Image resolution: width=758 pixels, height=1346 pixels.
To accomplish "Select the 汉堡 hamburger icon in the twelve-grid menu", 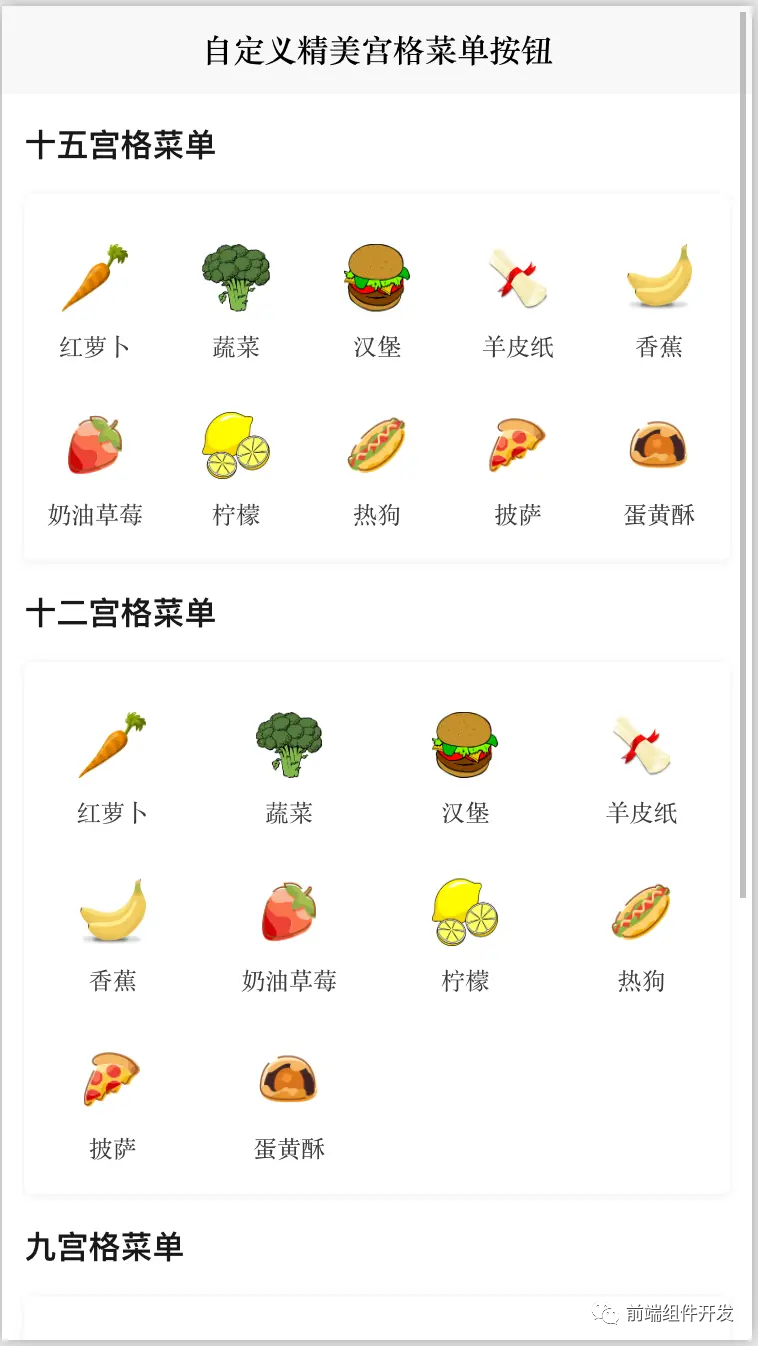I will pos(464,744).
